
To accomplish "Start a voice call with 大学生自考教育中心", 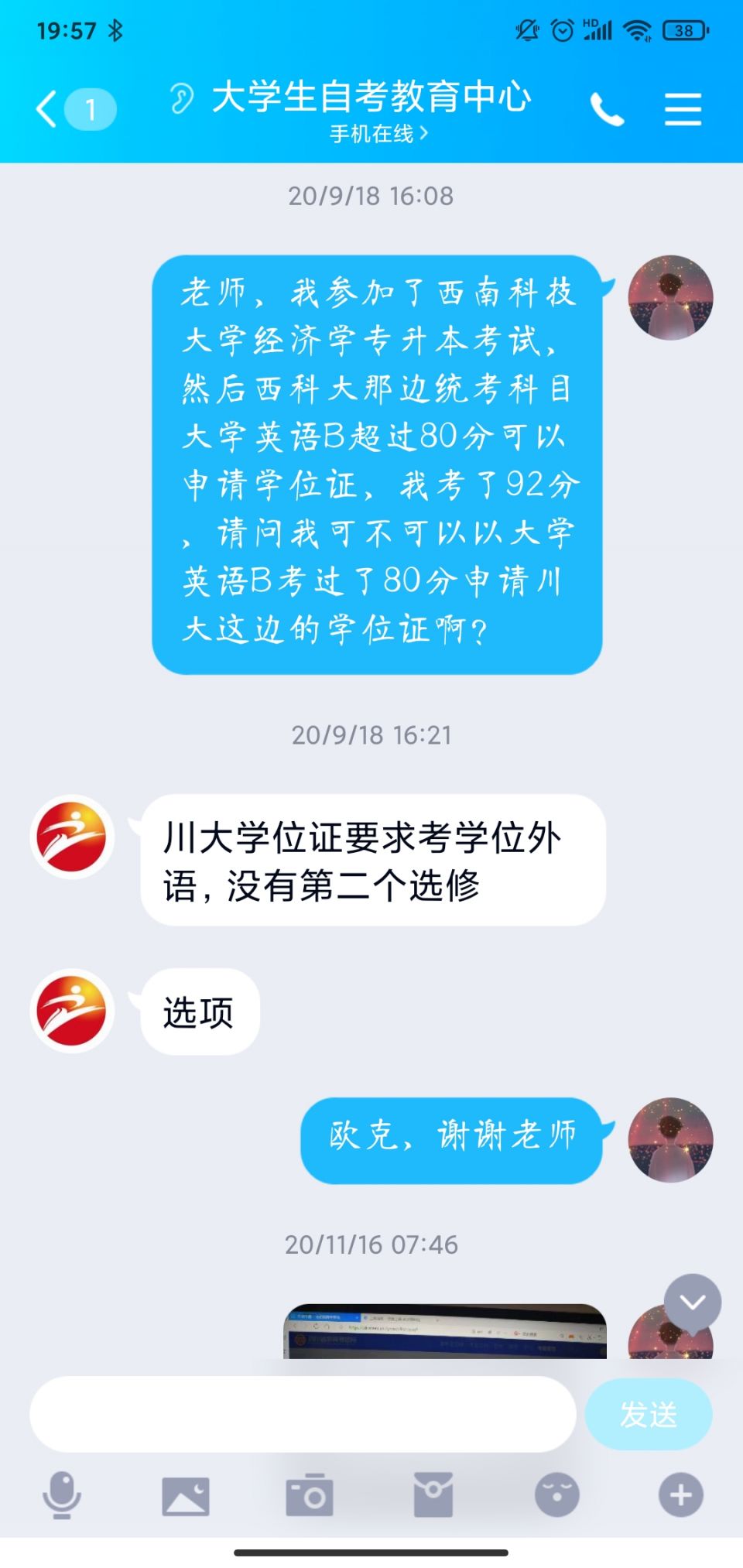I will [x=606, y=109].
